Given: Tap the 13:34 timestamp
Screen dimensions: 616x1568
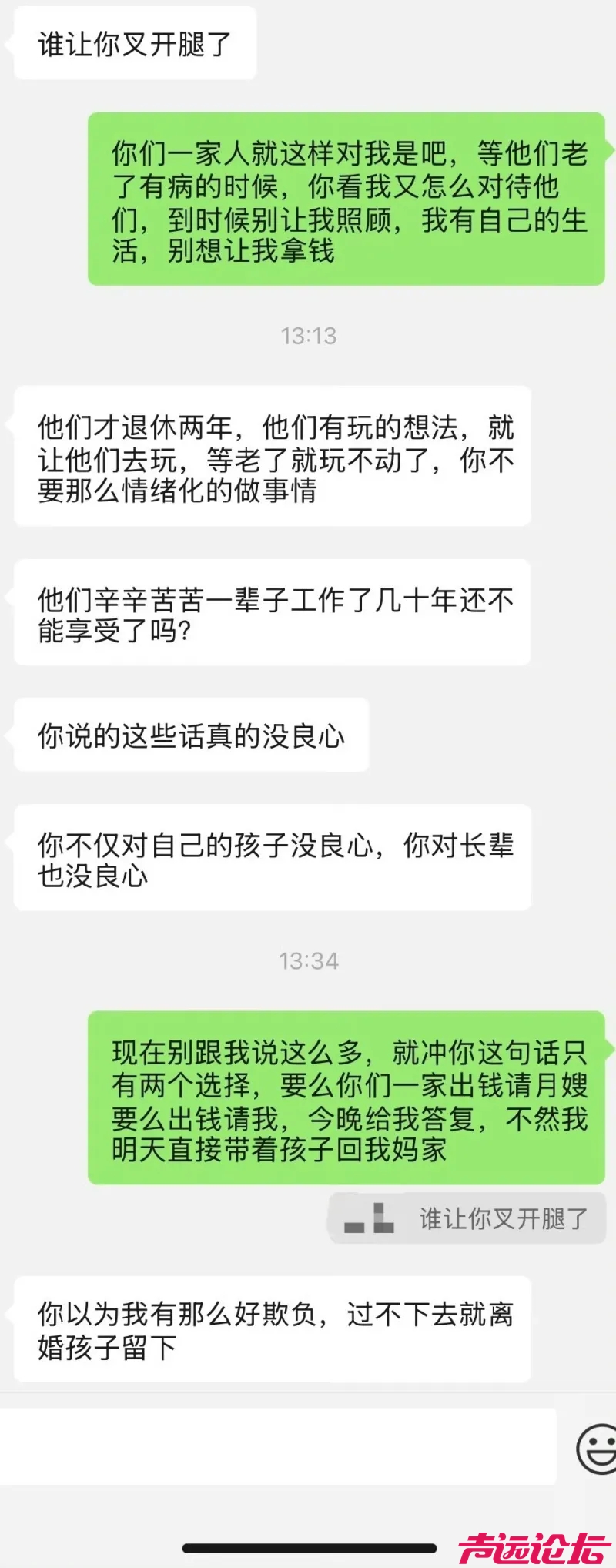Looking at the screenshot, I should (x=308, y=960).
